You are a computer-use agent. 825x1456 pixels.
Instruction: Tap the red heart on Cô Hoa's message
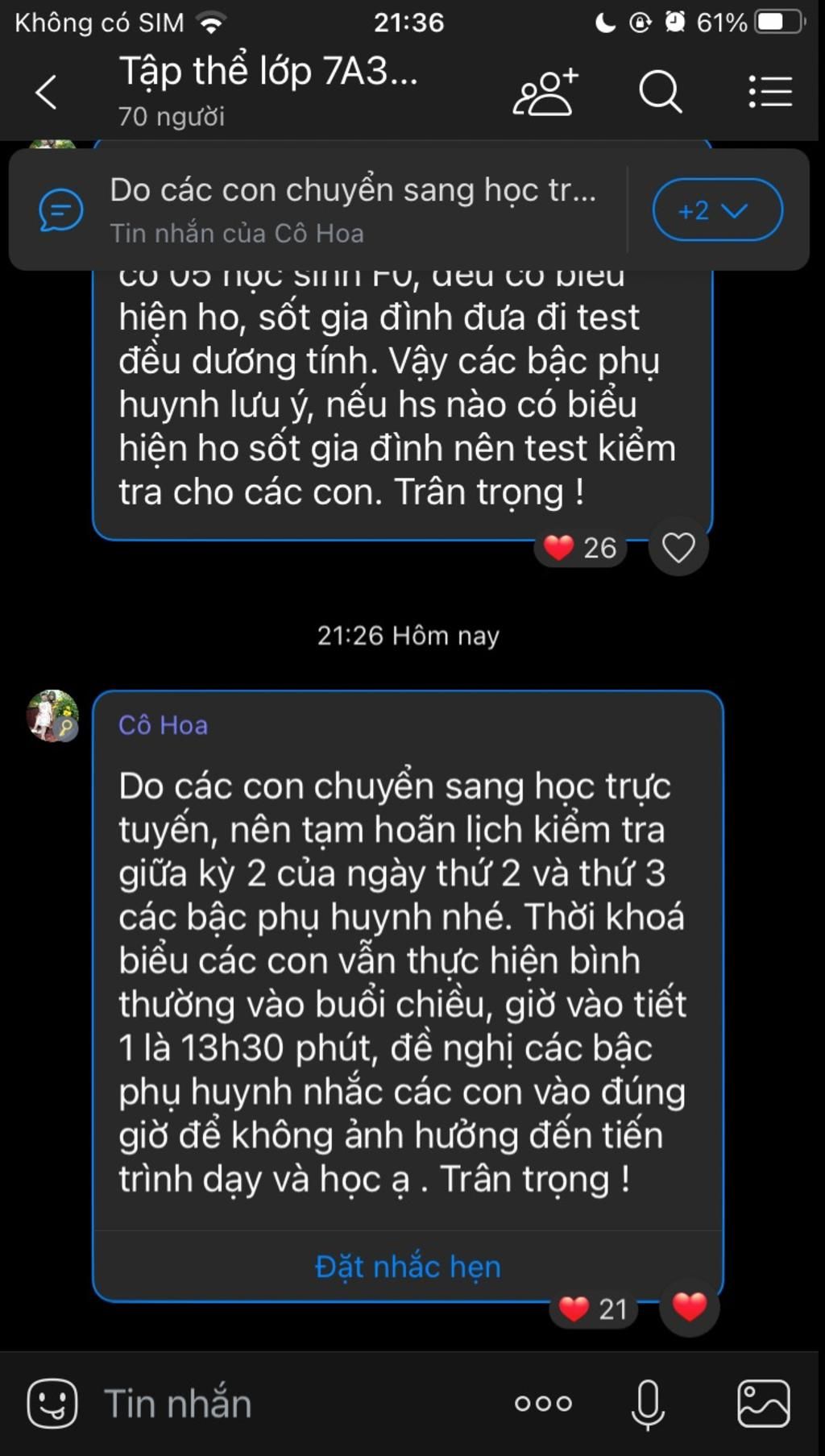coord(690,1307)
